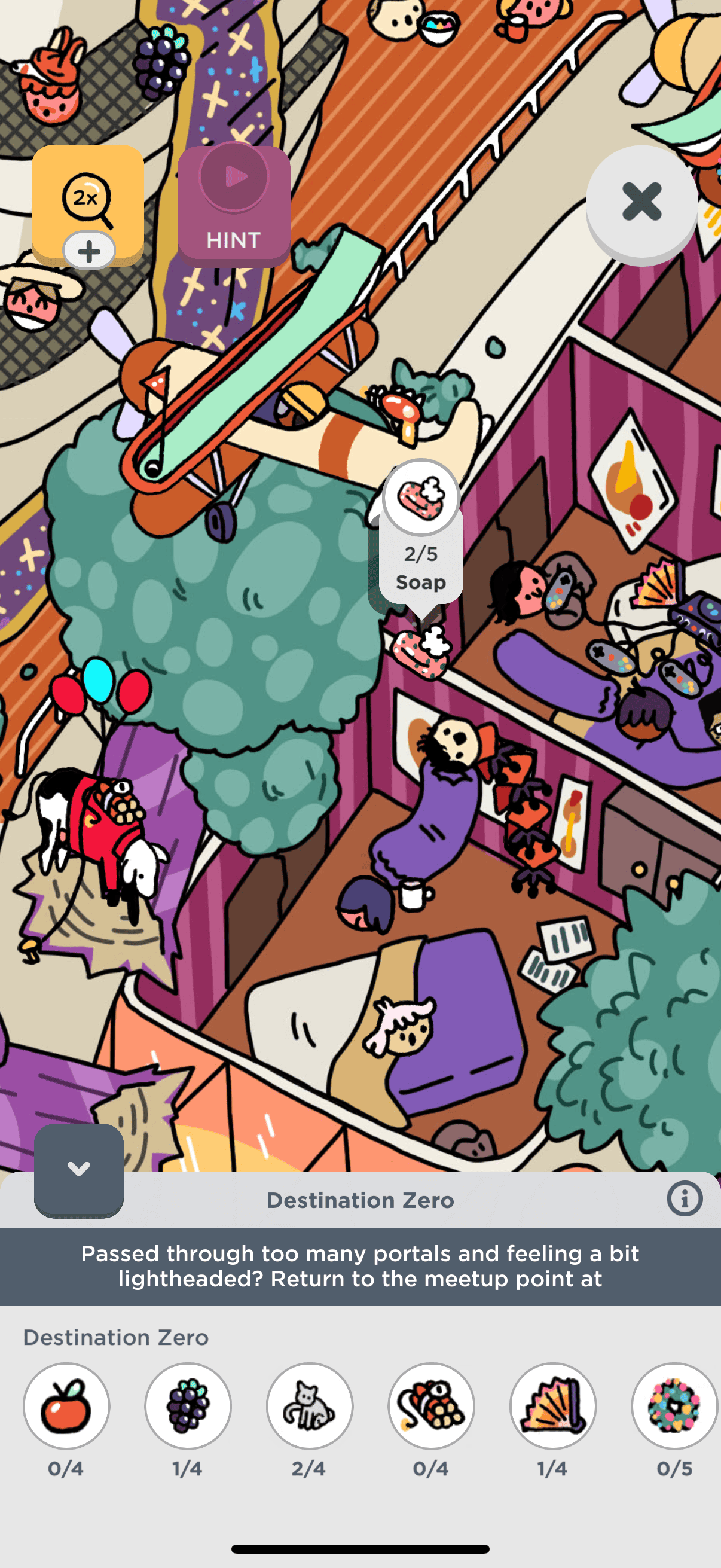Select the flower wreath item to find

(674, 1406)
